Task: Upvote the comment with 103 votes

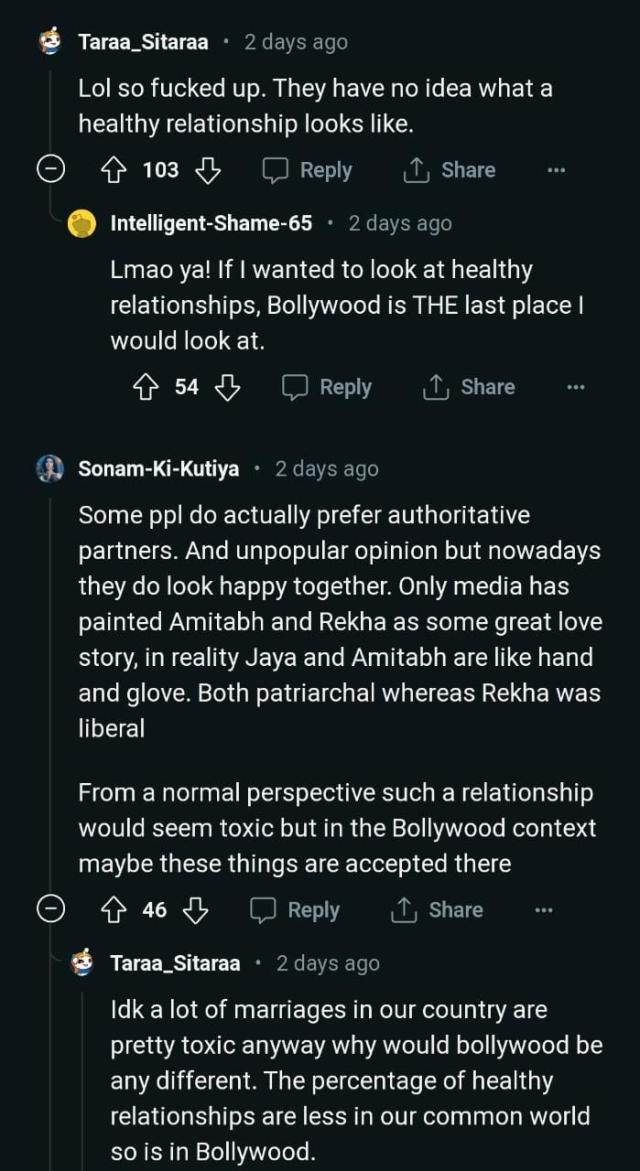Action: (x=112, y=170)
